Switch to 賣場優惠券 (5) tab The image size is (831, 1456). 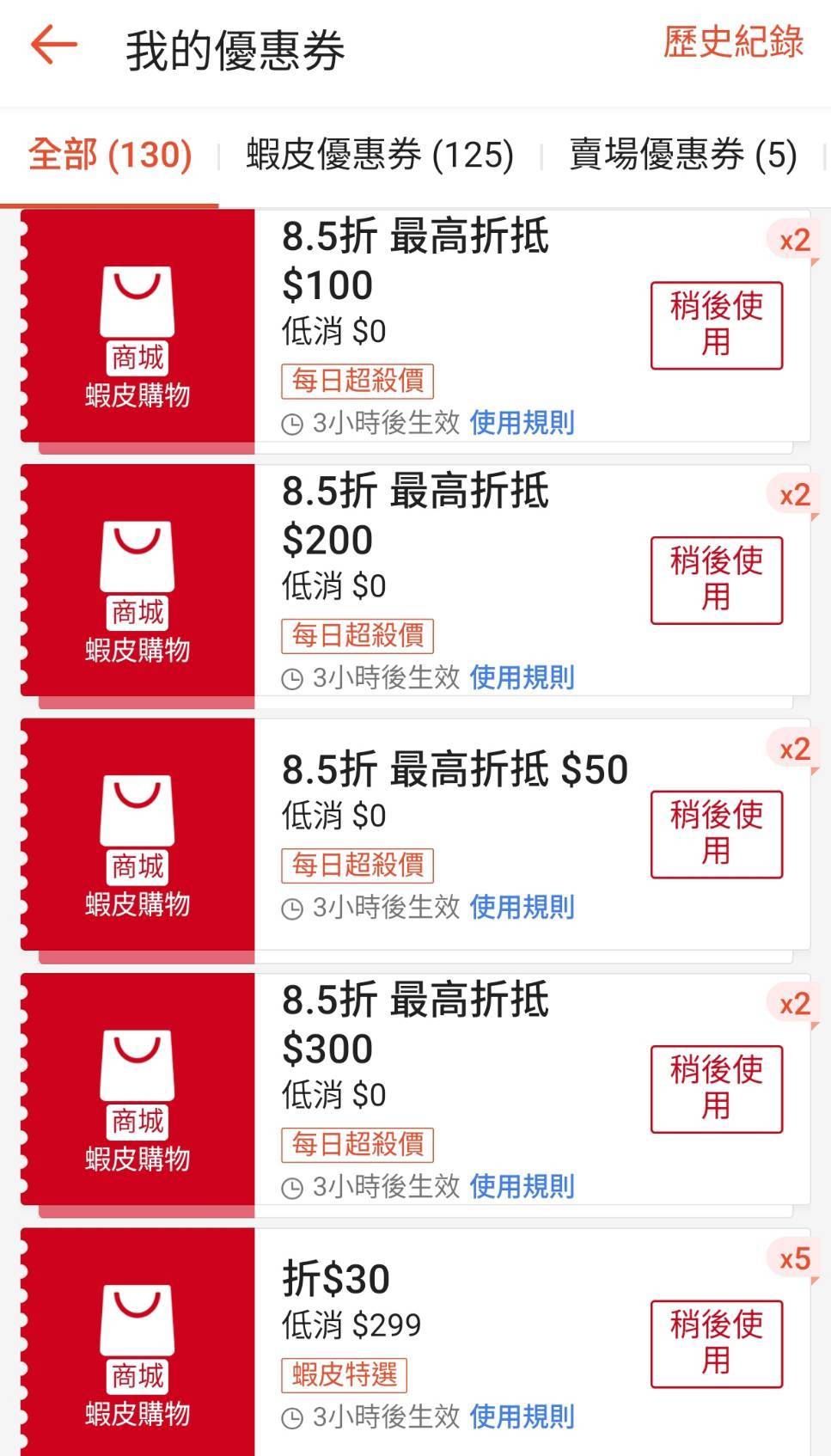(x=683, y=156)
